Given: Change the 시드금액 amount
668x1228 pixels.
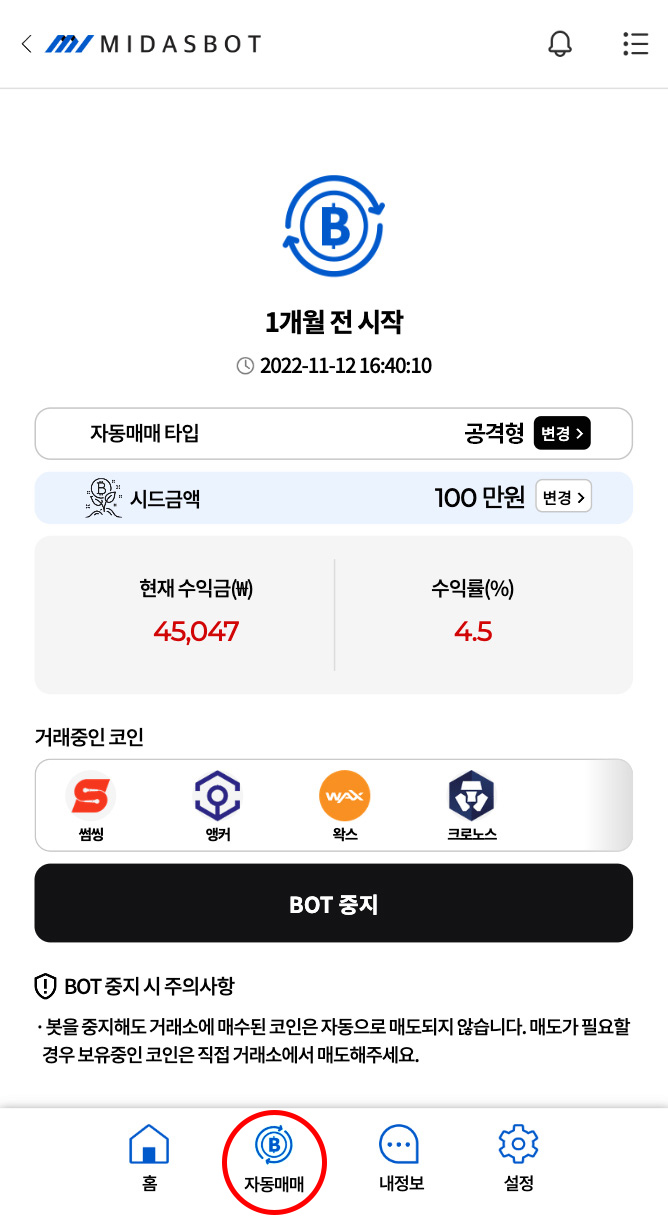Looking at the screenshot, I should (563, 497).
